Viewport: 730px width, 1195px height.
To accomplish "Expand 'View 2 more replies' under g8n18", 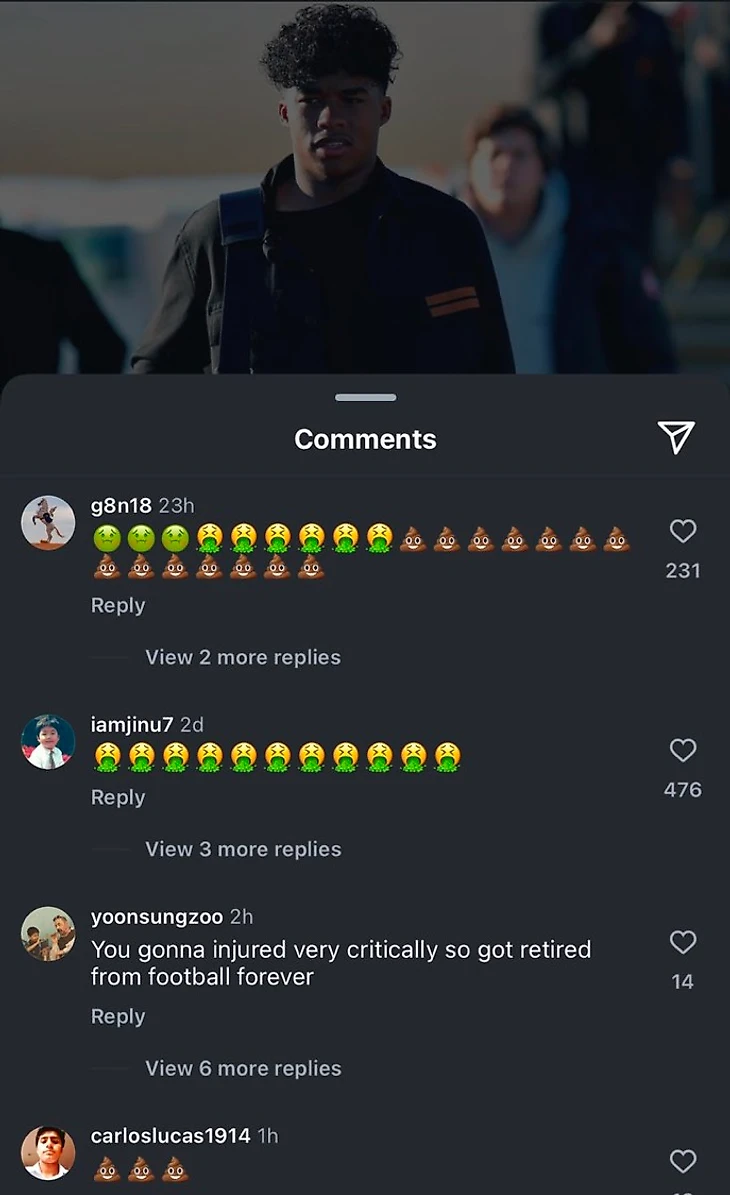I will [243, 657].
